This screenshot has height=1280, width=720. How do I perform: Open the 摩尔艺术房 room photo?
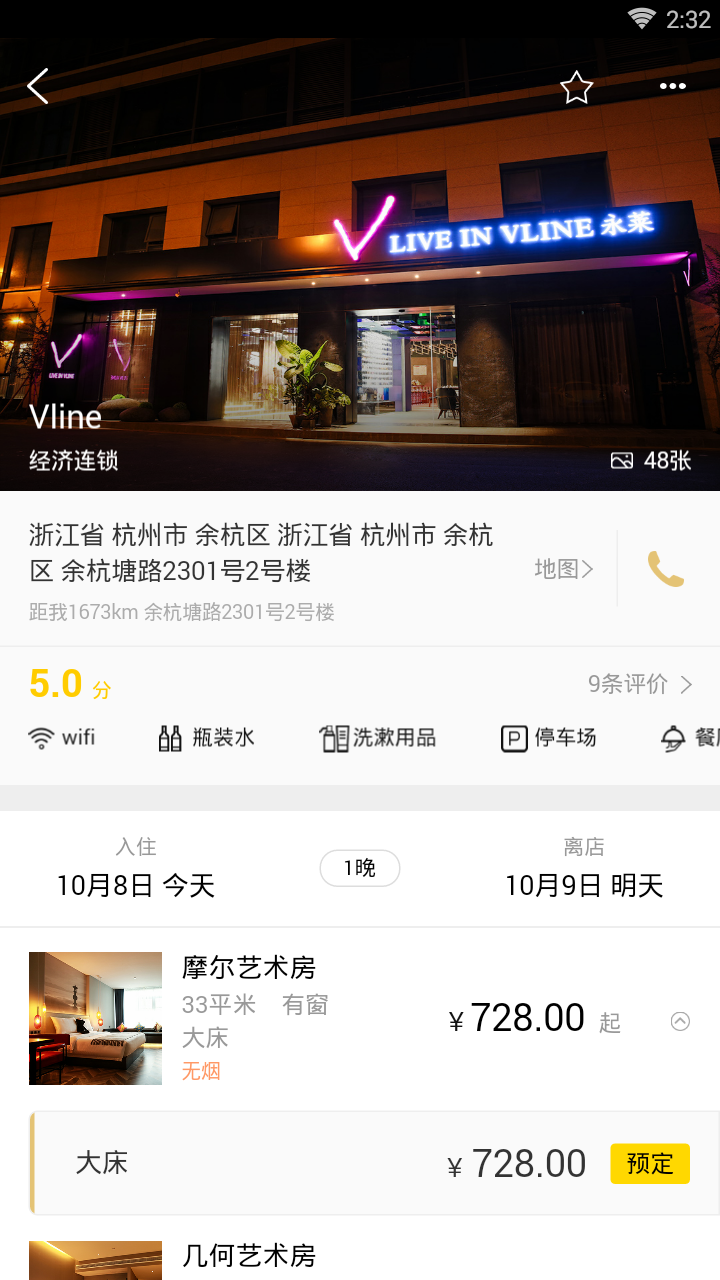coord(95,1018)
